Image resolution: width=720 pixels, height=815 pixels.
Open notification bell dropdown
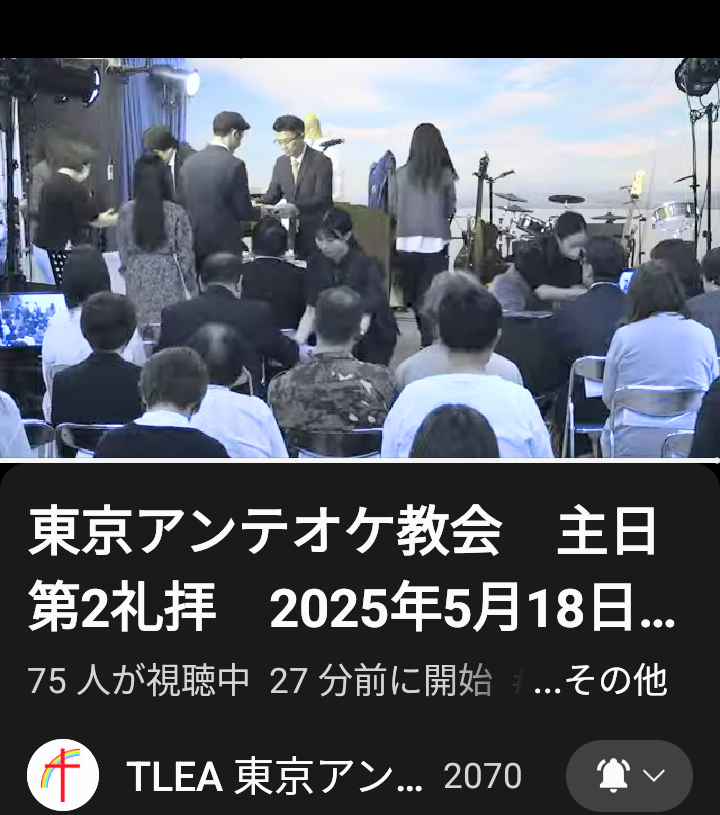point(629,776)
